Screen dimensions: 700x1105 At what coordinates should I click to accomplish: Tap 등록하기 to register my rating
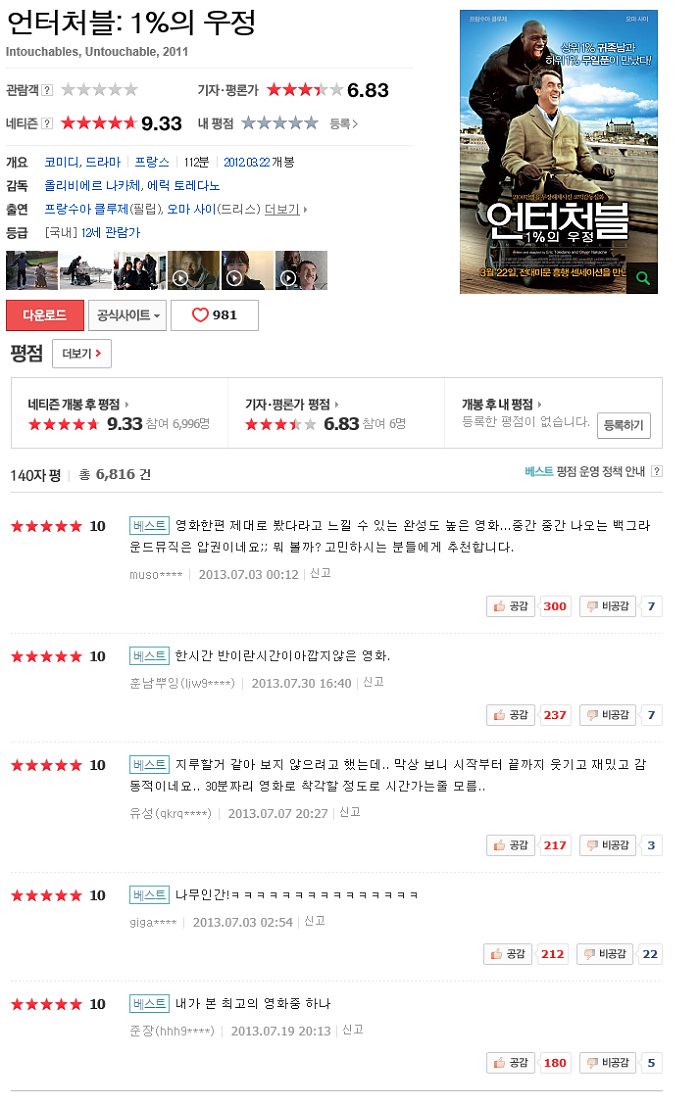click(624, 425)
